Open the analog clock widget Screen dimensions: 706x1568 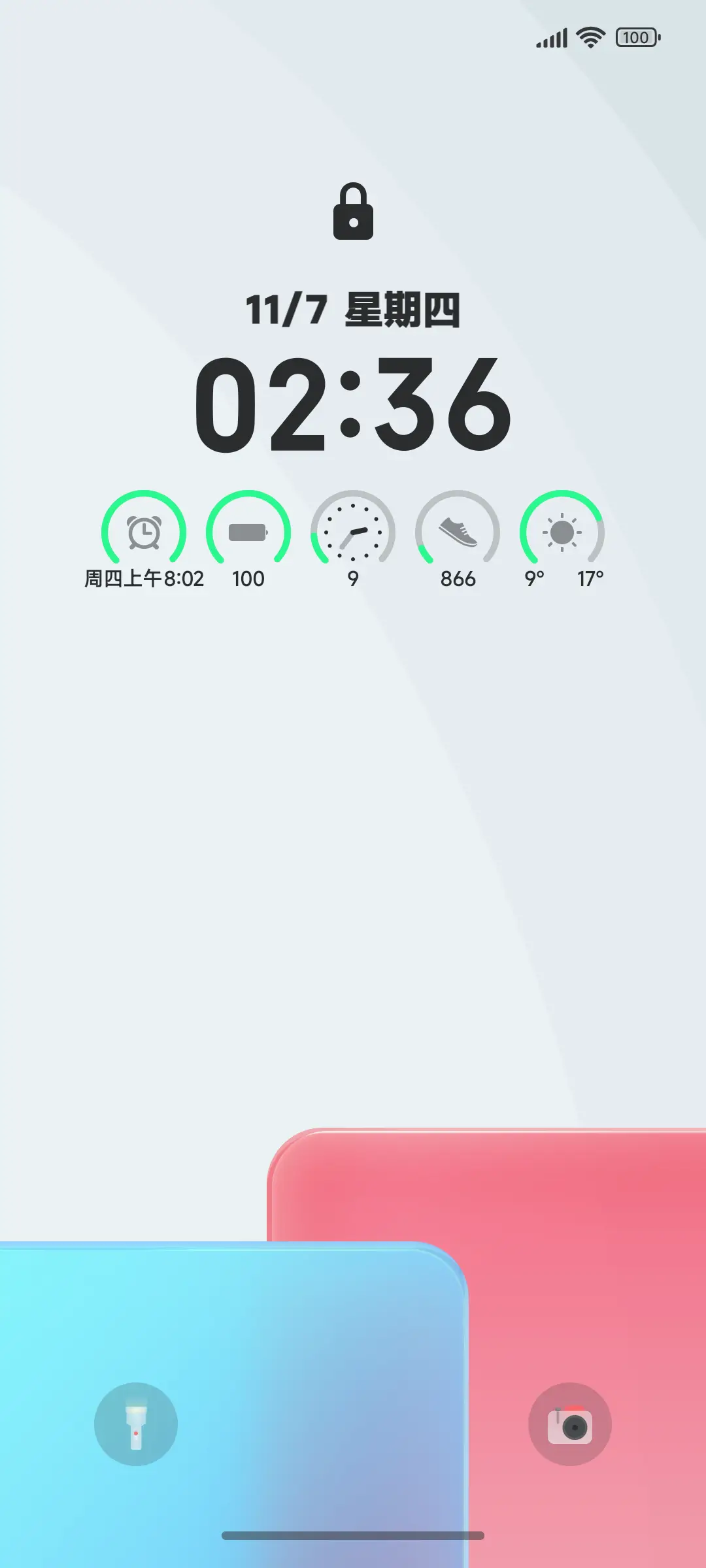point(353,532)
